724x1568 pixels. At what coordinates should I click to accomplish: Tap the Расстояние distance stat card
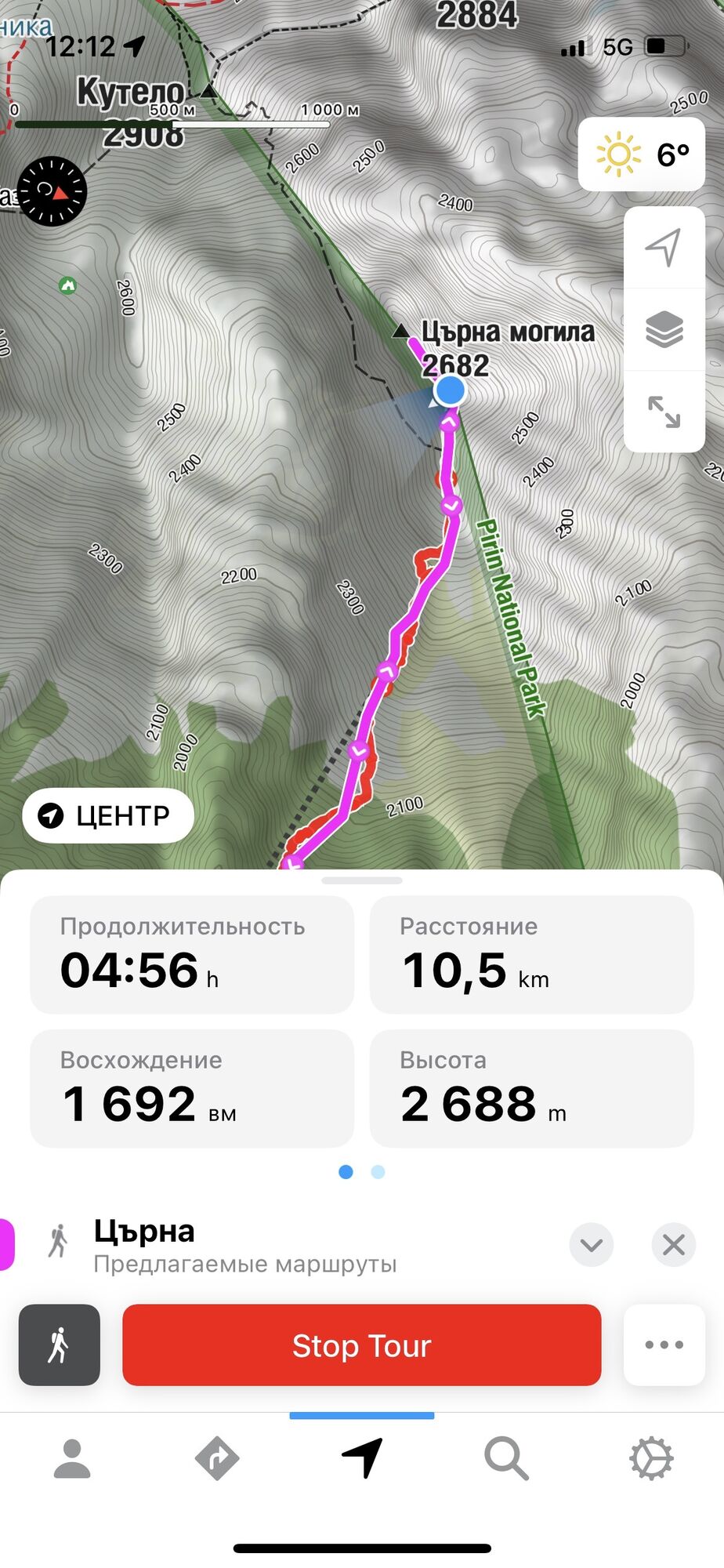coord(531,954)
